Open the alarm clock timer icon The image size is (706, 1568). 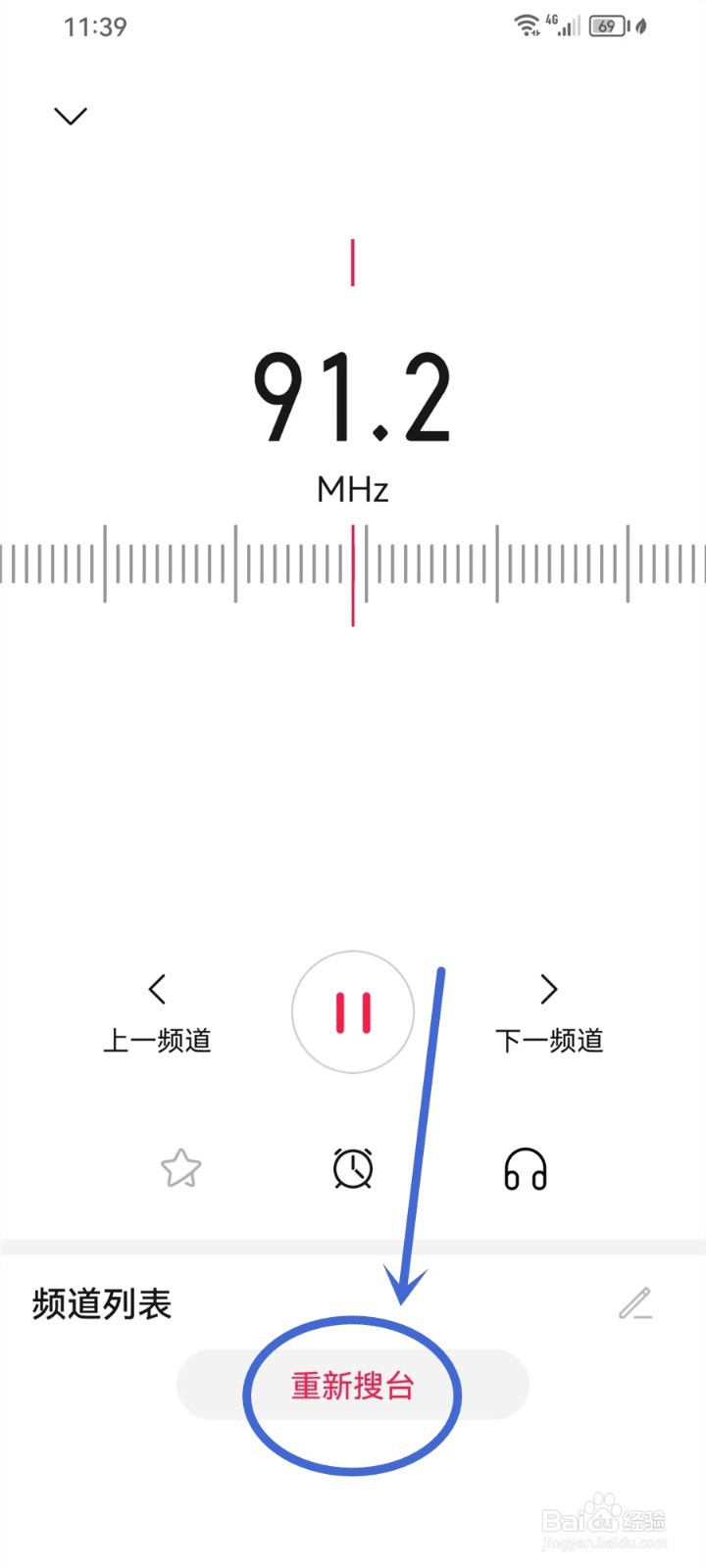click(353, 1168)
